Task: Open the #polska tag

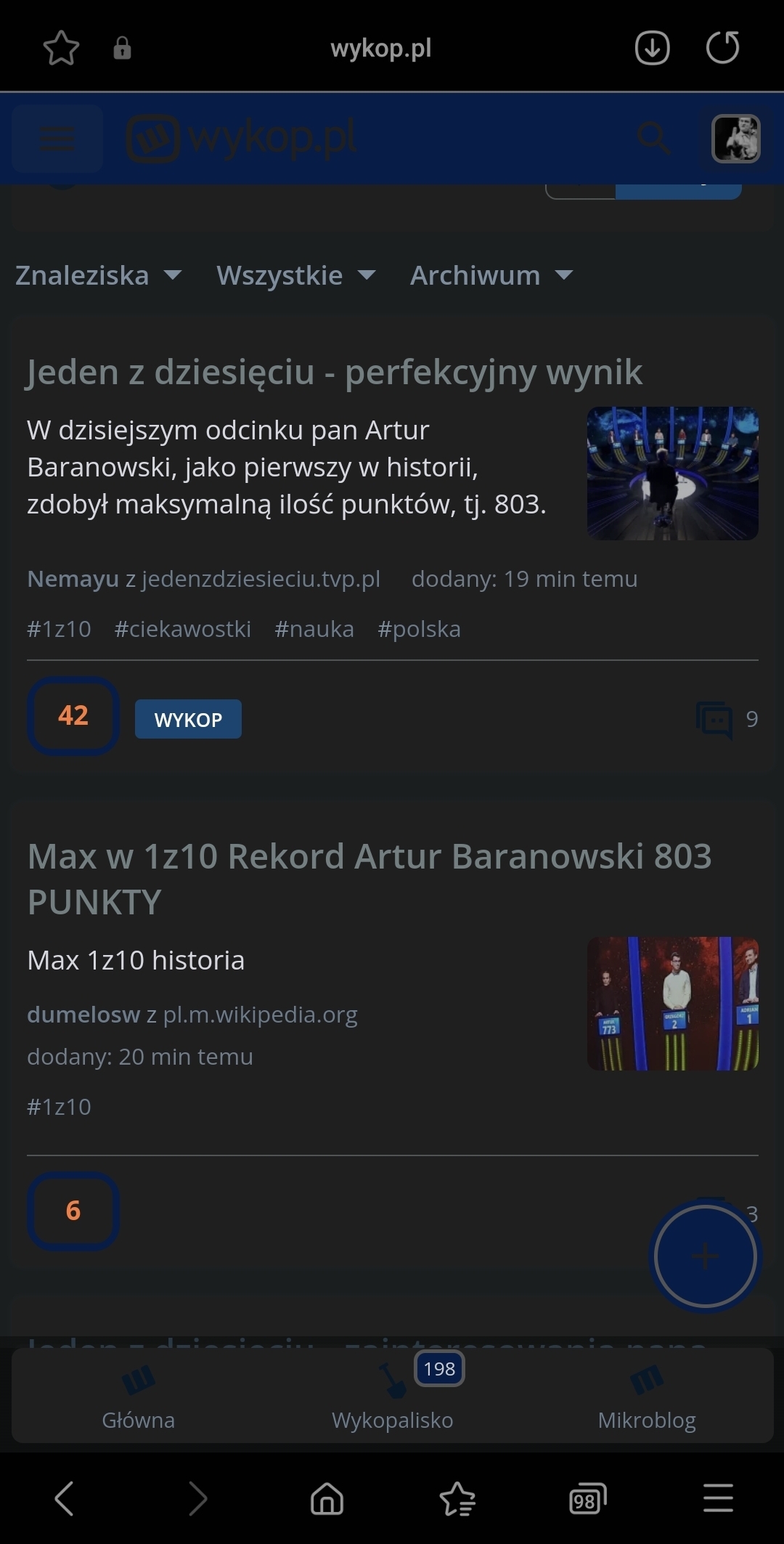Action: (419, 629)
